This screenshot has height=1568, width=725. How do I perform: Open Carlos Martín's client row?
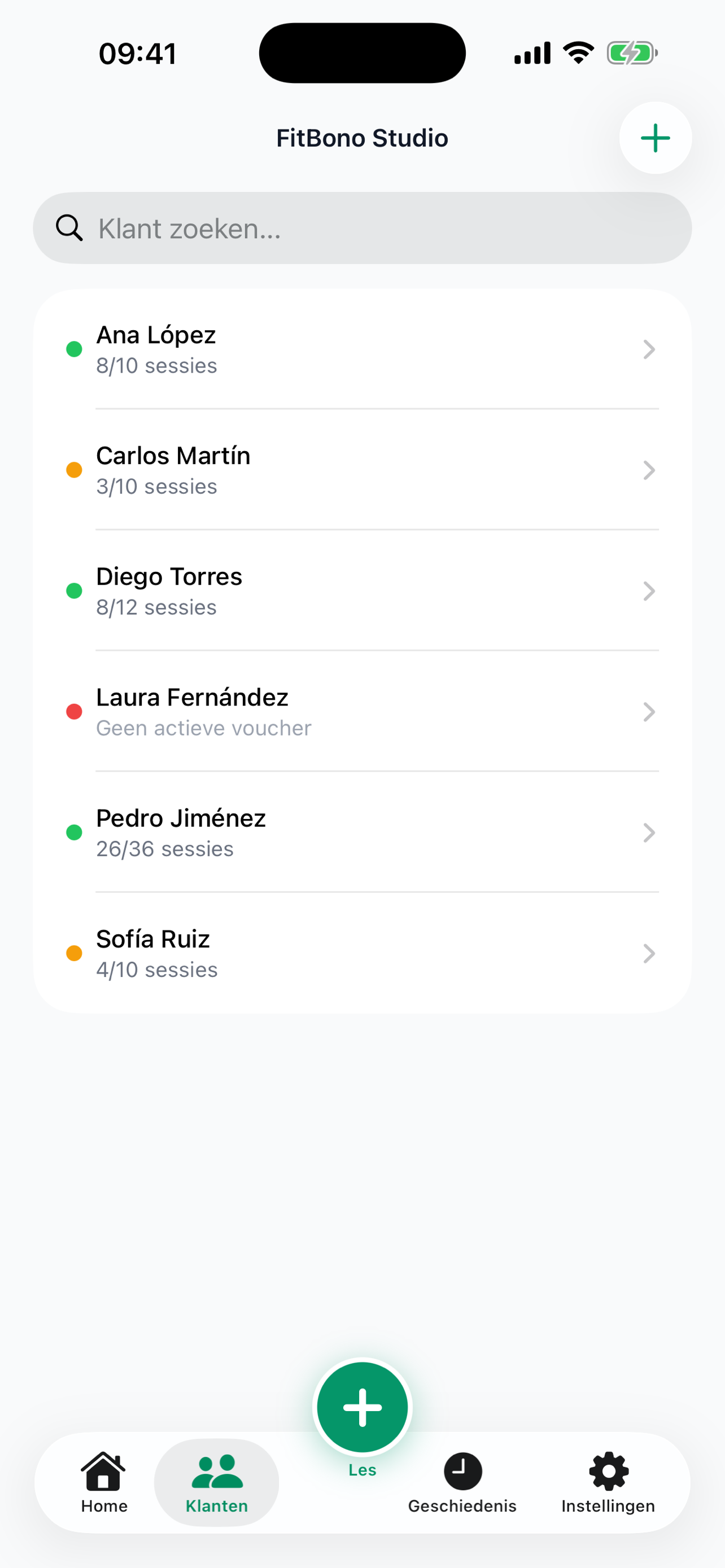point(362,470)
